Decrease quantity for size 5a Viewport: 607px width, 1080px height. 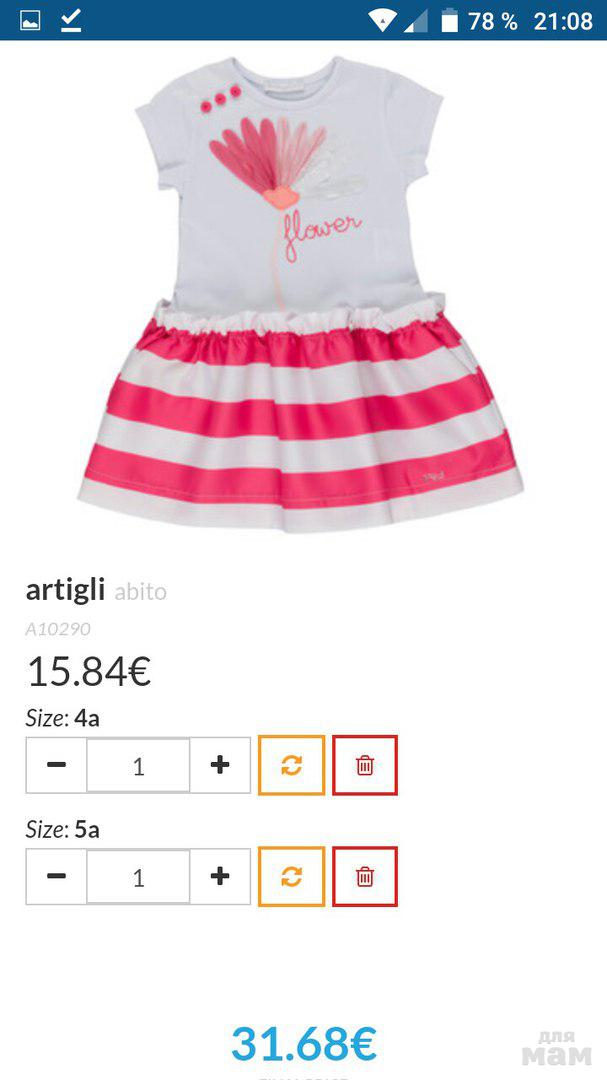(57, 877)
